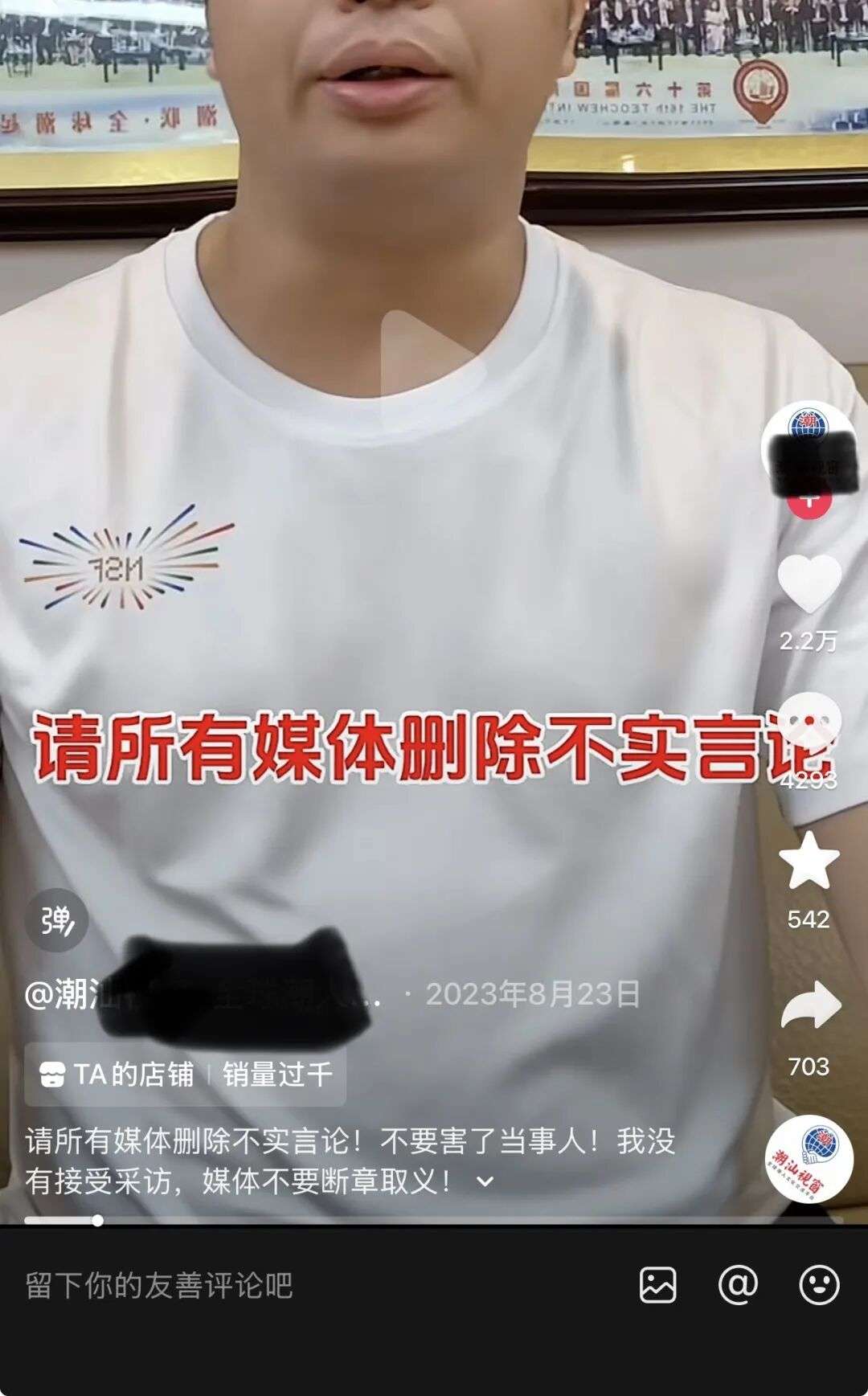Share this video using the arrow icon

pyautogui.click(x=810, y=1006)
